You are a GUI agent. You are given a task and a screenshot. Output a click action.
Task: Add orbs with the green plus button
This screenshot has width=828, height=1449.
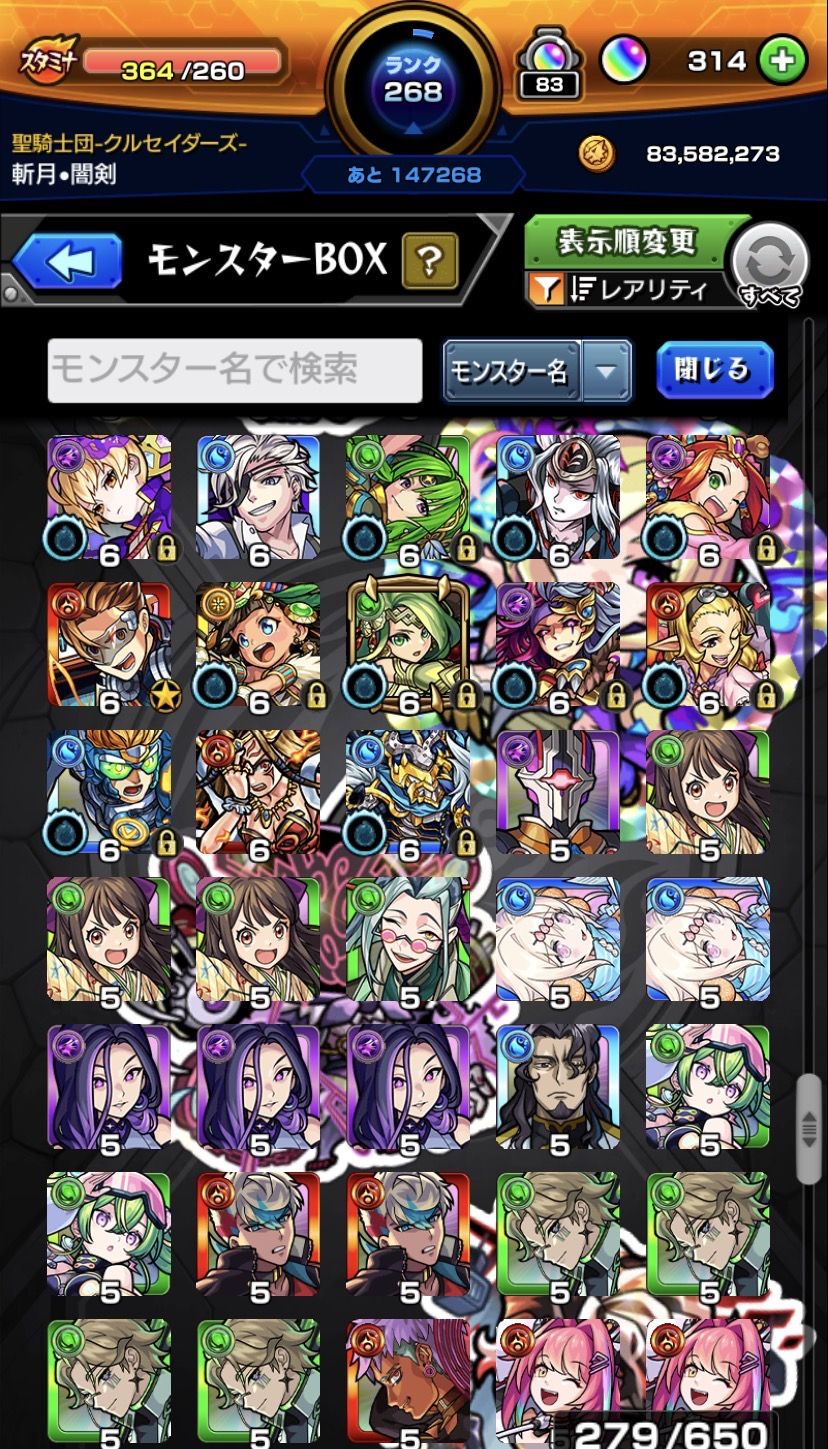tap(781, 62)
